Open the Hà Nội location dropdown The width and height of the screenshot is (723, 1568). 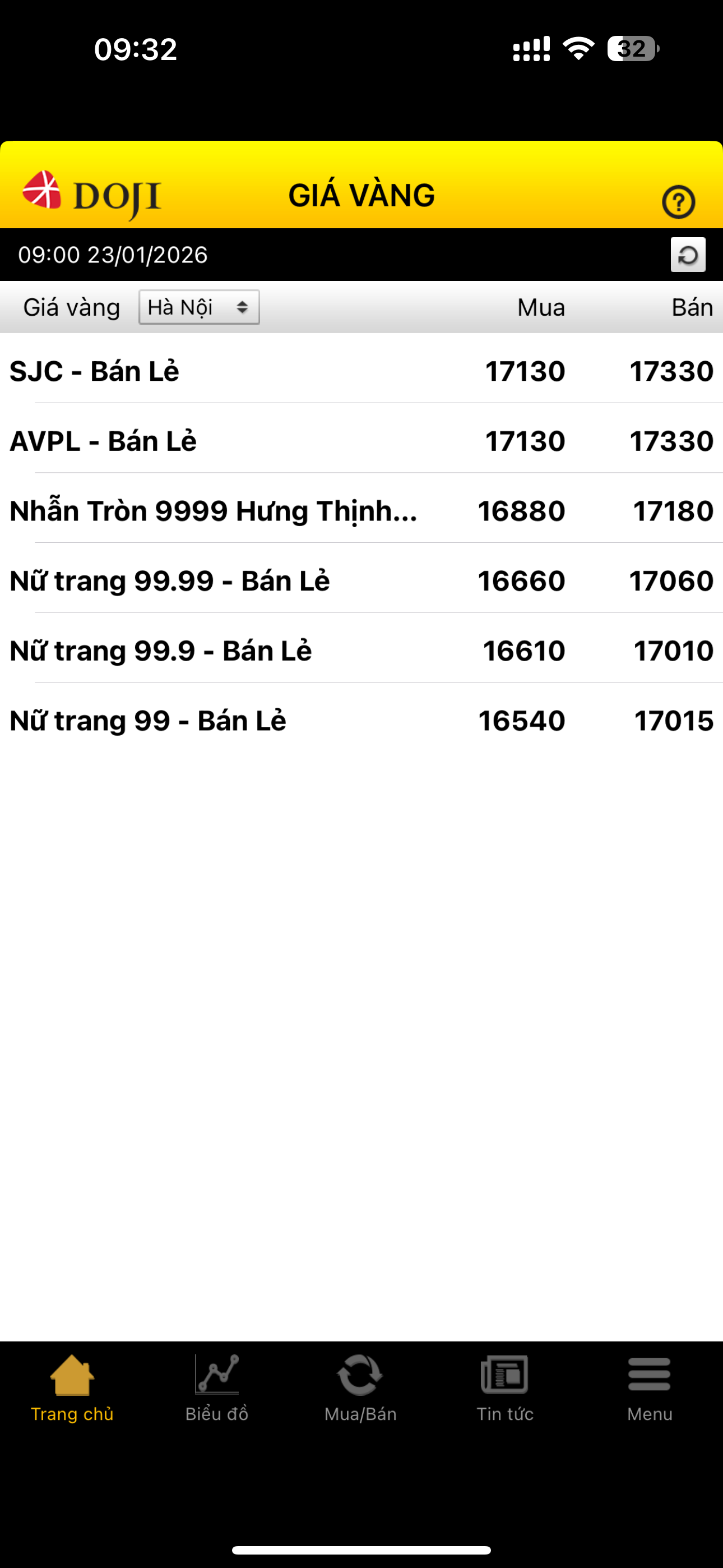(x=199, y=307)
